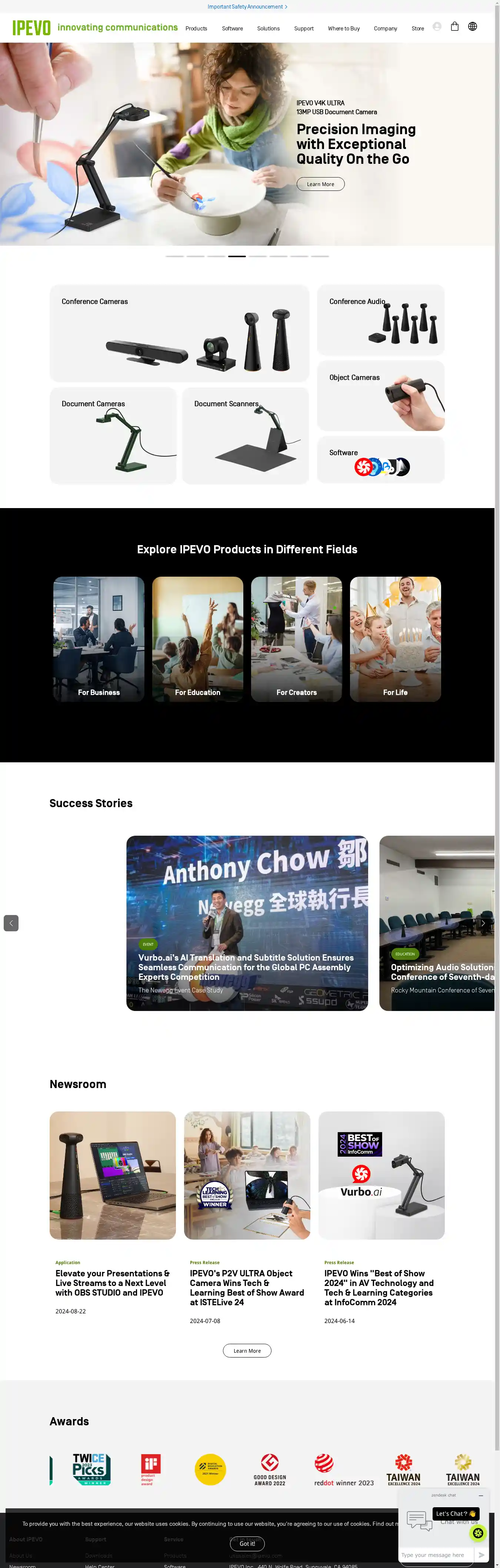This screenshot has width=500, height=1568.
Task: Select the For Education field card
Action: tap(197, 639)
